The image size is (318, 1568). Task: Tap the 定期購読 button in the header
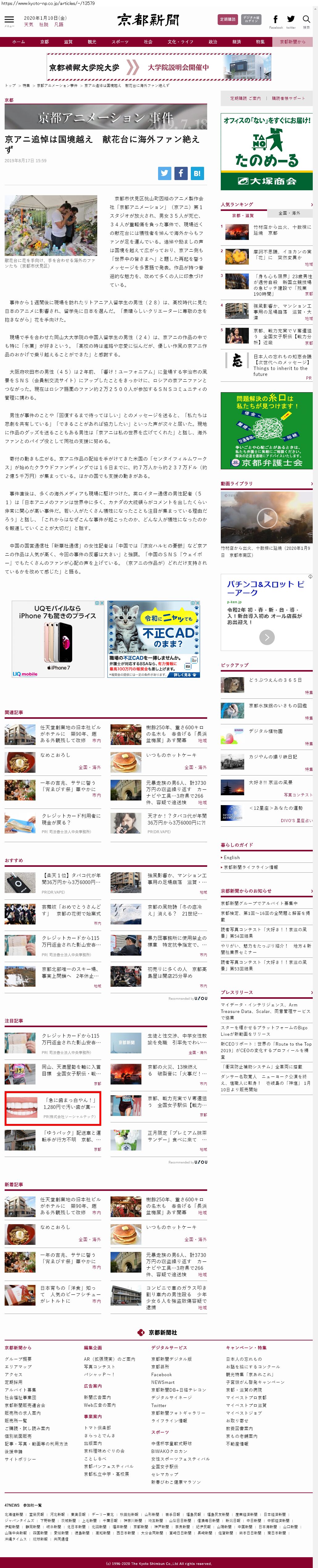[227, 19]
